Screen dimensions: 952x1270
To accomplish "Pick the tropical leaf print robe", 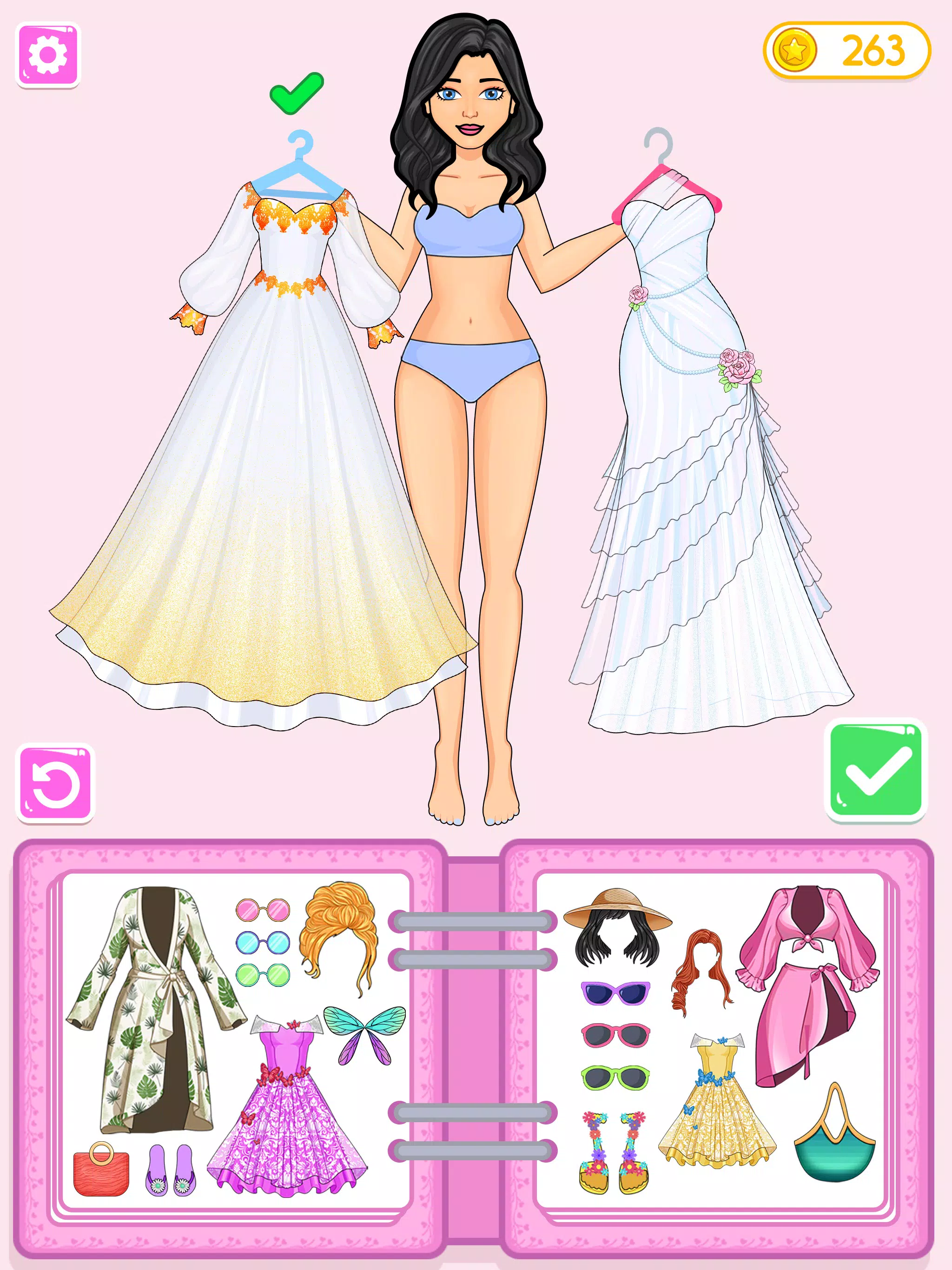I will [x=156, y=1011].
